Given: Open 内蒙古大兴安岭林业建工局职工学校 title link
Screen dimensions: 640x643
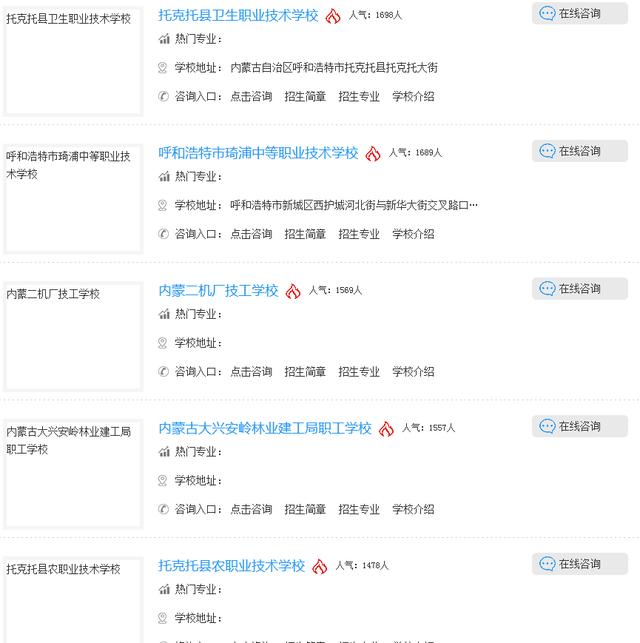Looking at the screenshot, I should [265, 428].
